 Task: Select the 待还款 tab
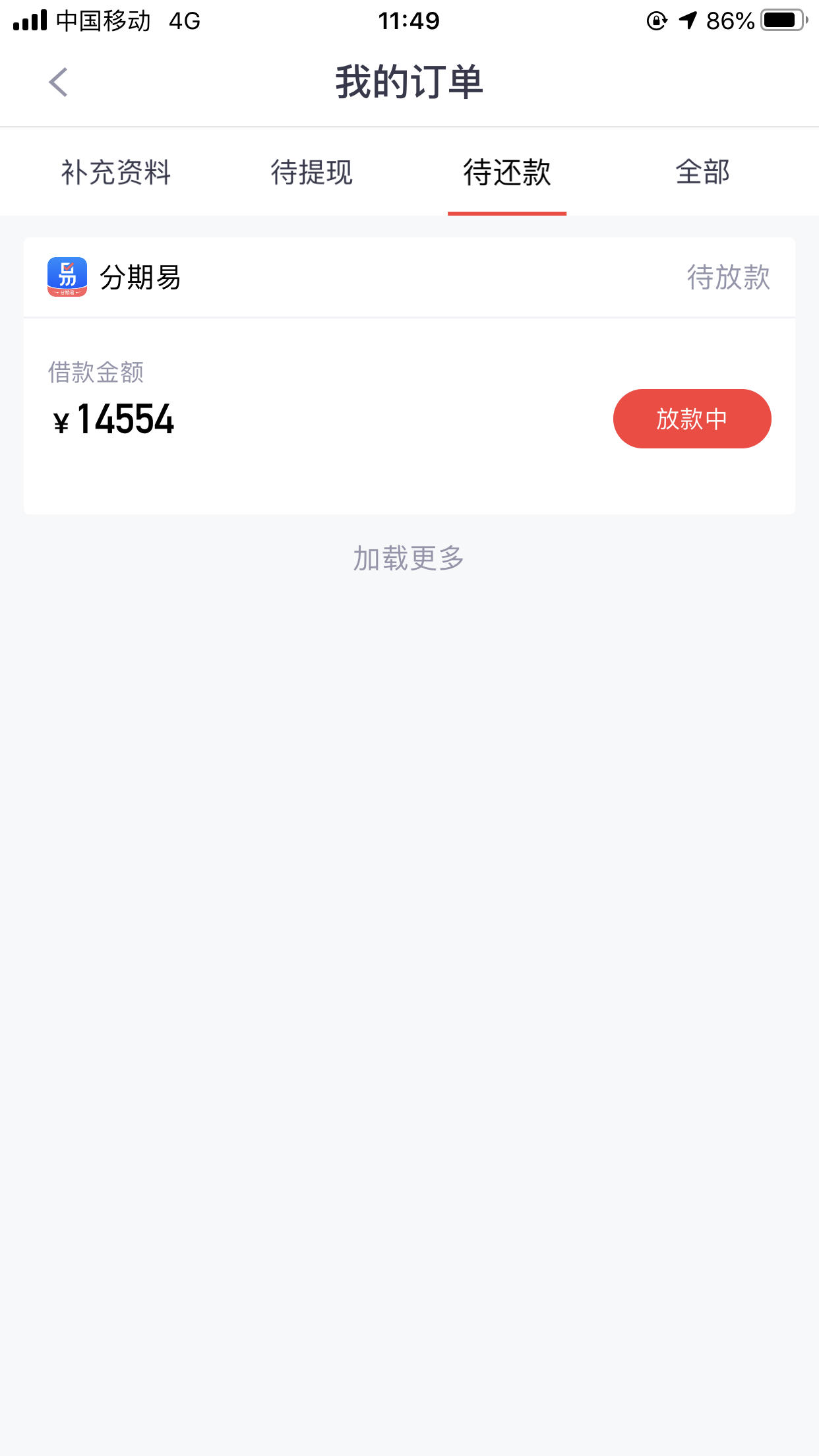point(507,173)
